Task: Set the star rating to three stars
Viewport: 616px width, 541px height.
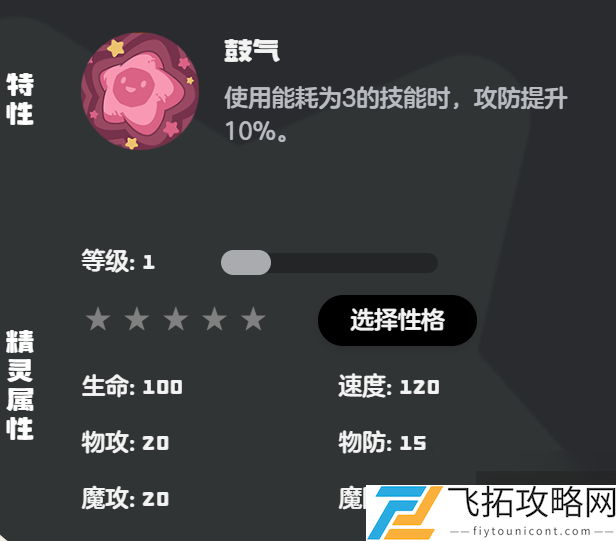Action: pos(176,320)
